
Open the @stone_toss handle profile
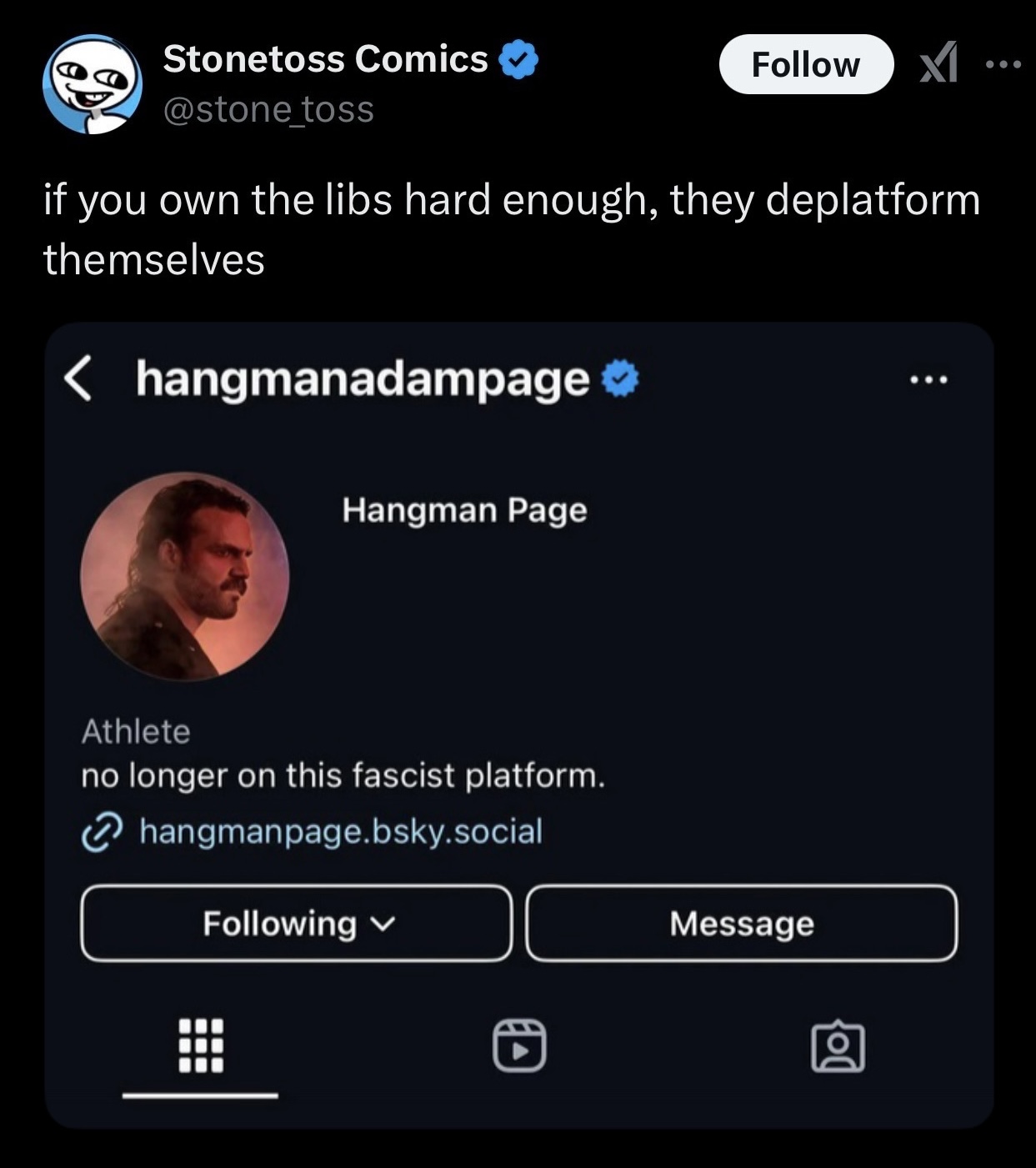coord(268,110)
